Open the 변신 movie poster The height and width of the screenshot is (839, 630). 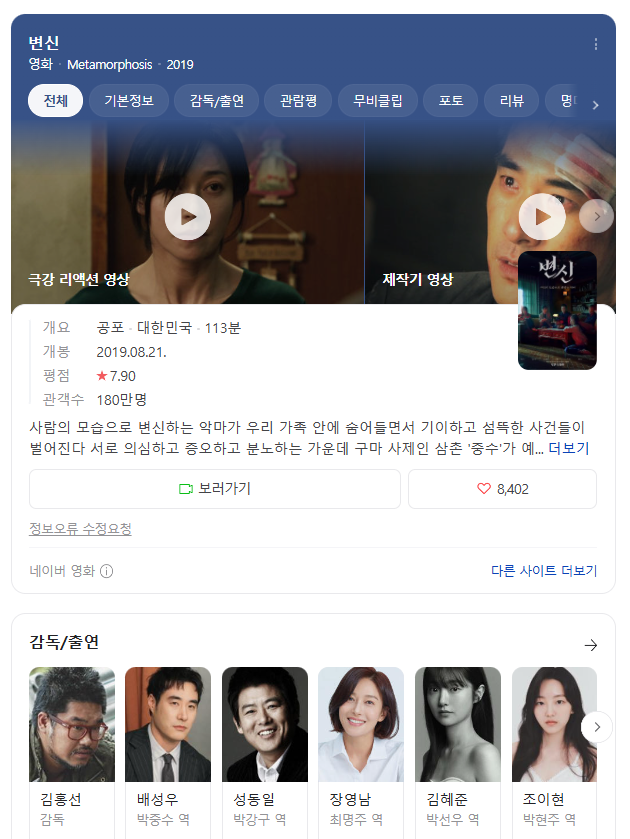[x=557, y=310]
